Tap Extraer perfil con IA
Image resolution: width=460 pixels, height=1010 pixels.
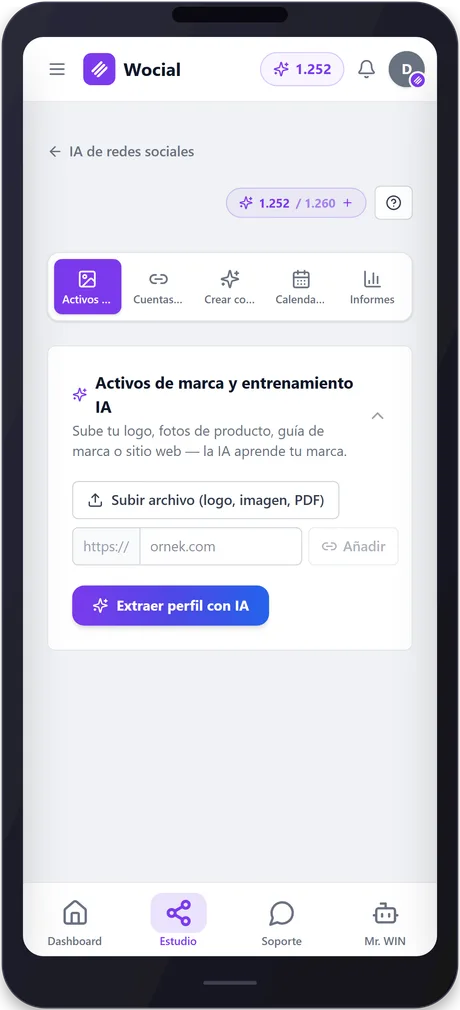[x=170, y=605]
